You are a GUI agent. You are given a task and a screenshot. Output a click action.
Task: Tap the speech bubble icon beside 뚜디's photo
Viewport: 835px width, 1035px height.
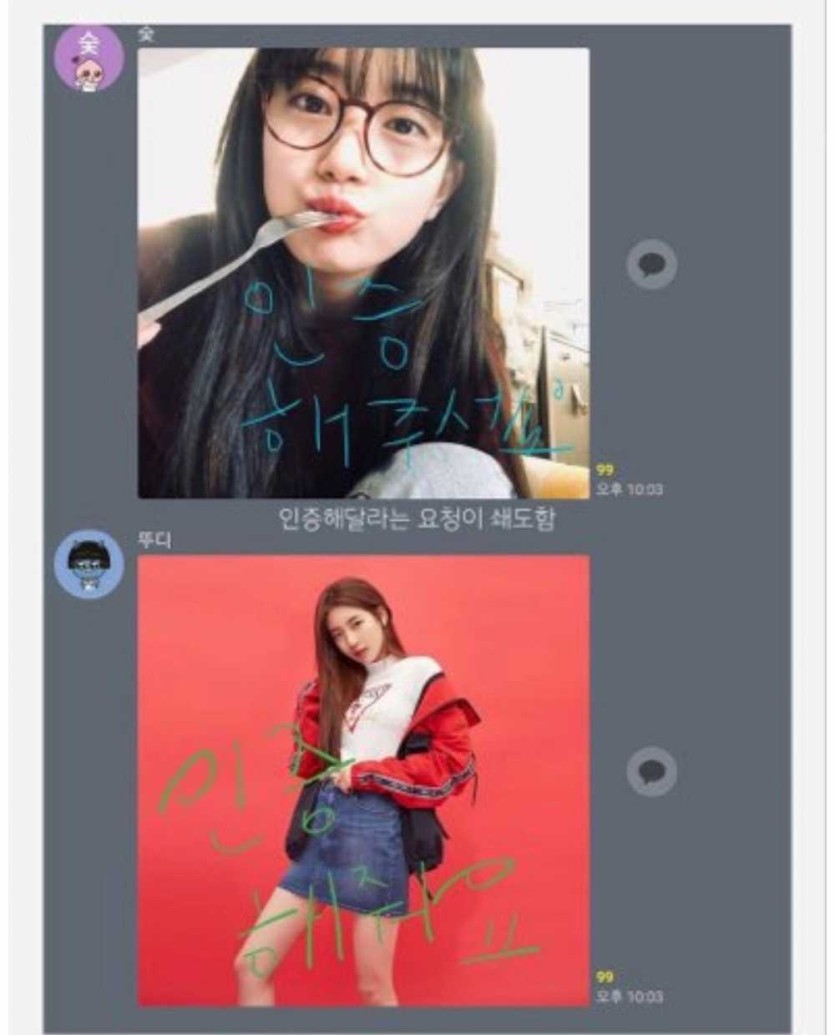pos(651,772)
